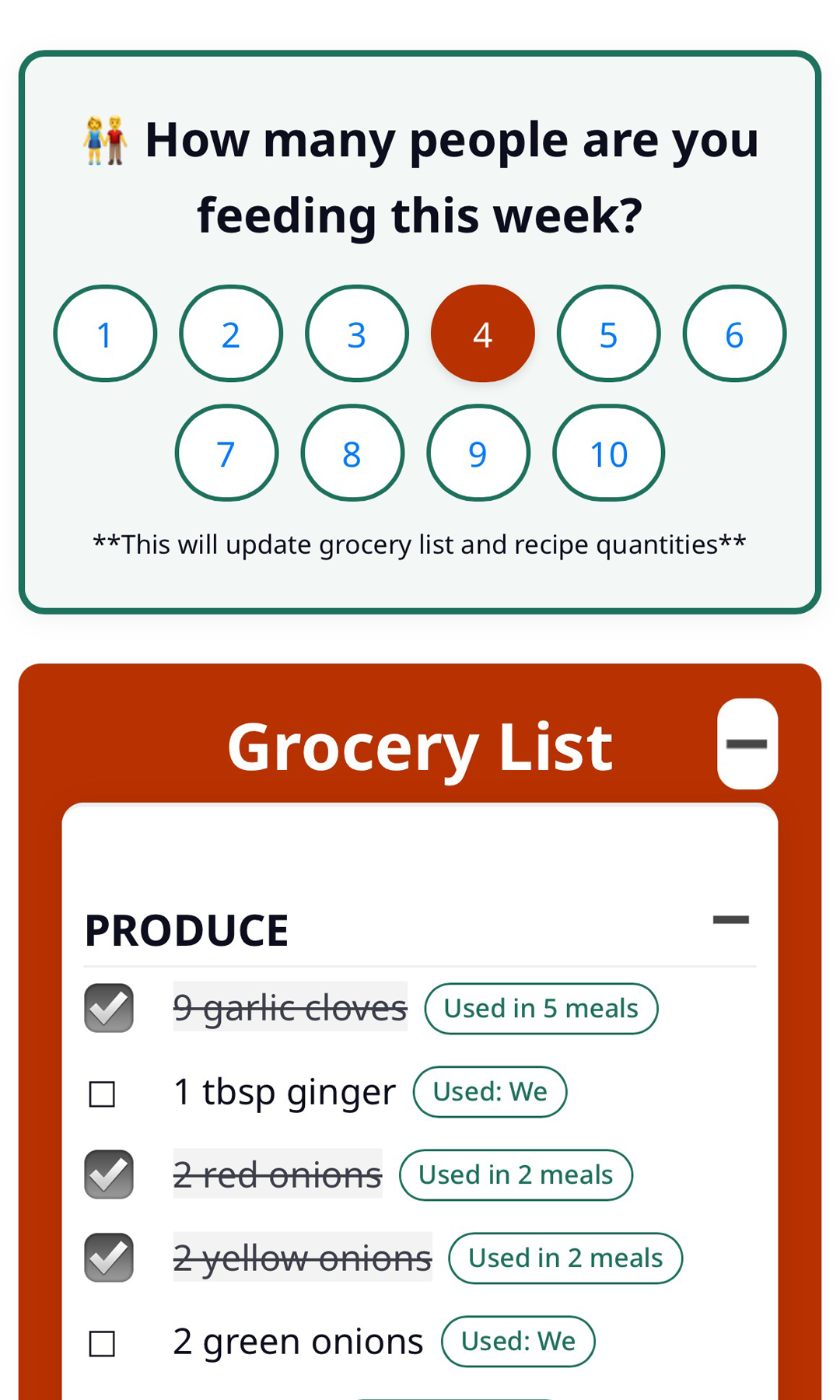Screen dimensions: 840x1400
Task: Select 10 people for the week
Action: [607, 453]
